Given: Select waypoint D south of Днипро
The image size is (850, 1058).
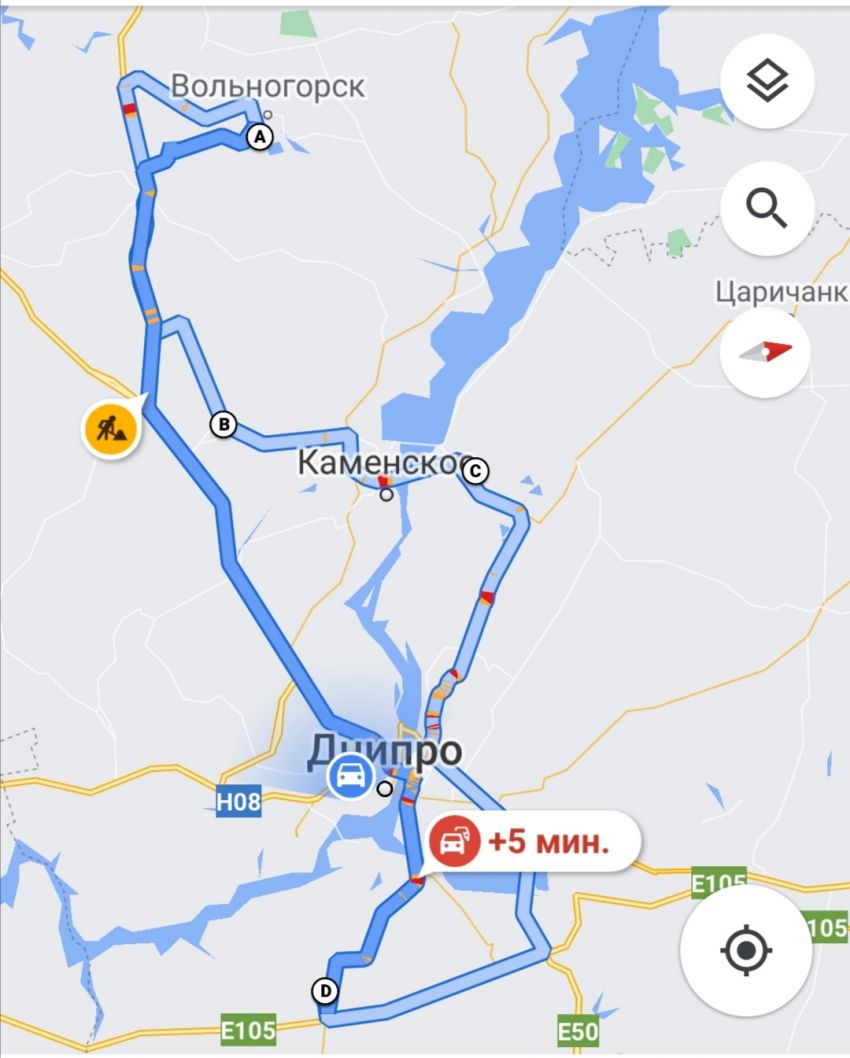Looking at the screenshot, I should click(324, 991).
